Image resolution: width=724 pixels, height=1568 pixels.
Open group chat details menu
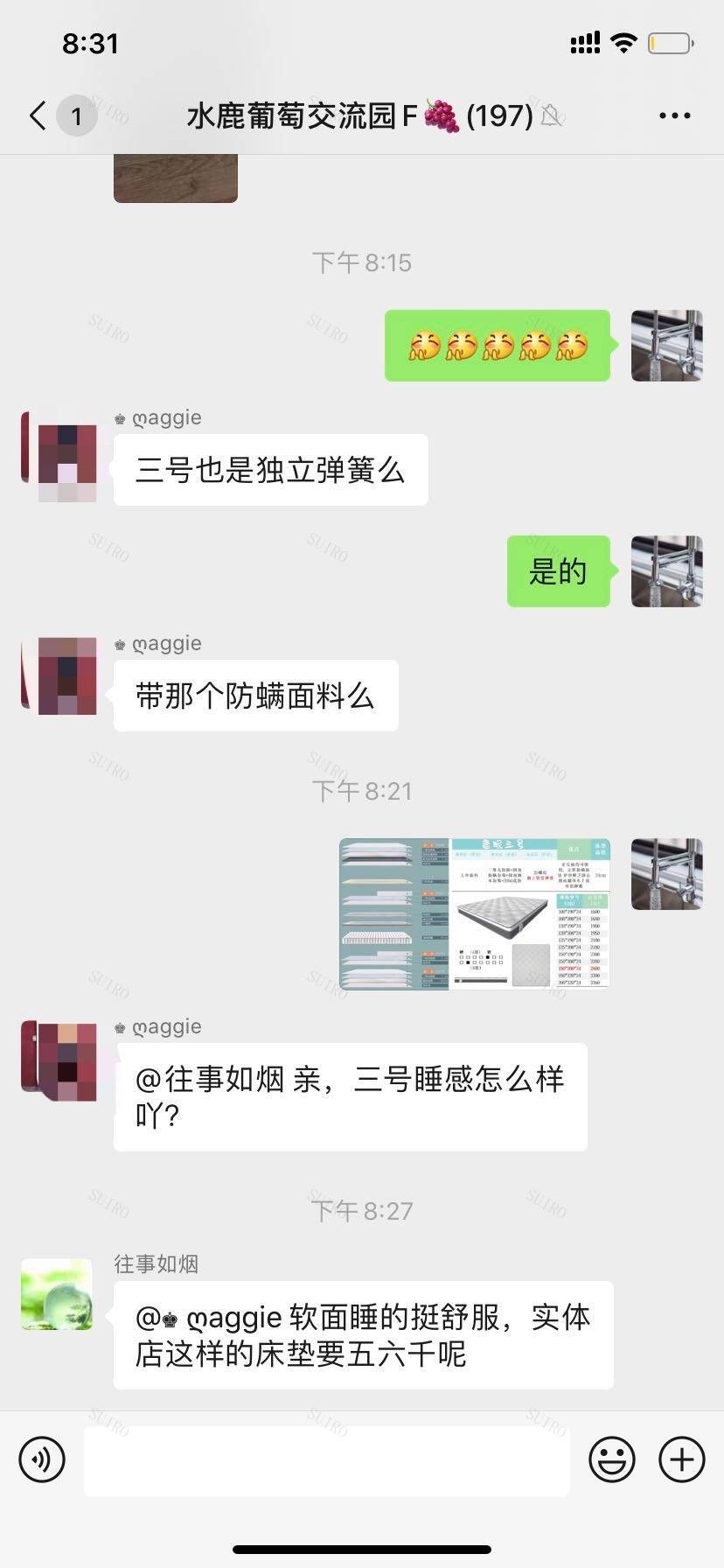click(x=674, y=115)
